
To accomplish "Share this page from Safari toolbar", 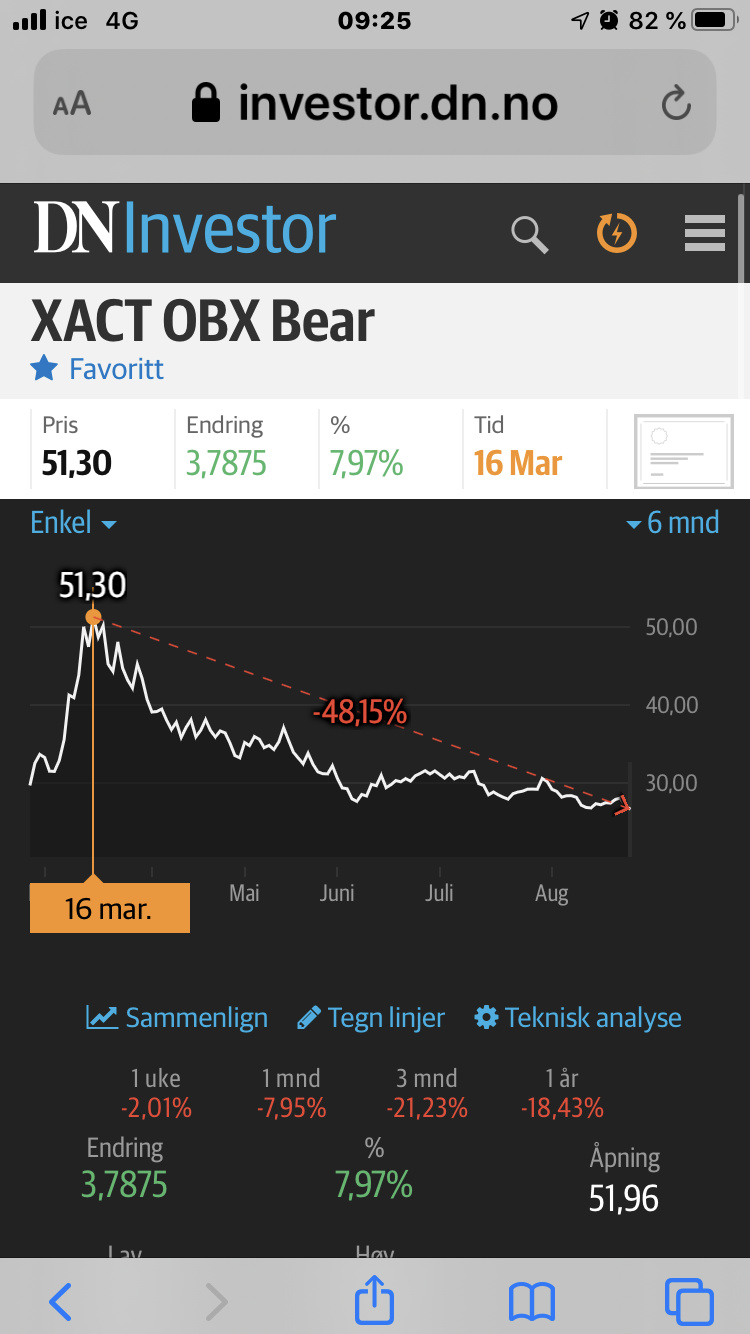I will [374, 1301].
